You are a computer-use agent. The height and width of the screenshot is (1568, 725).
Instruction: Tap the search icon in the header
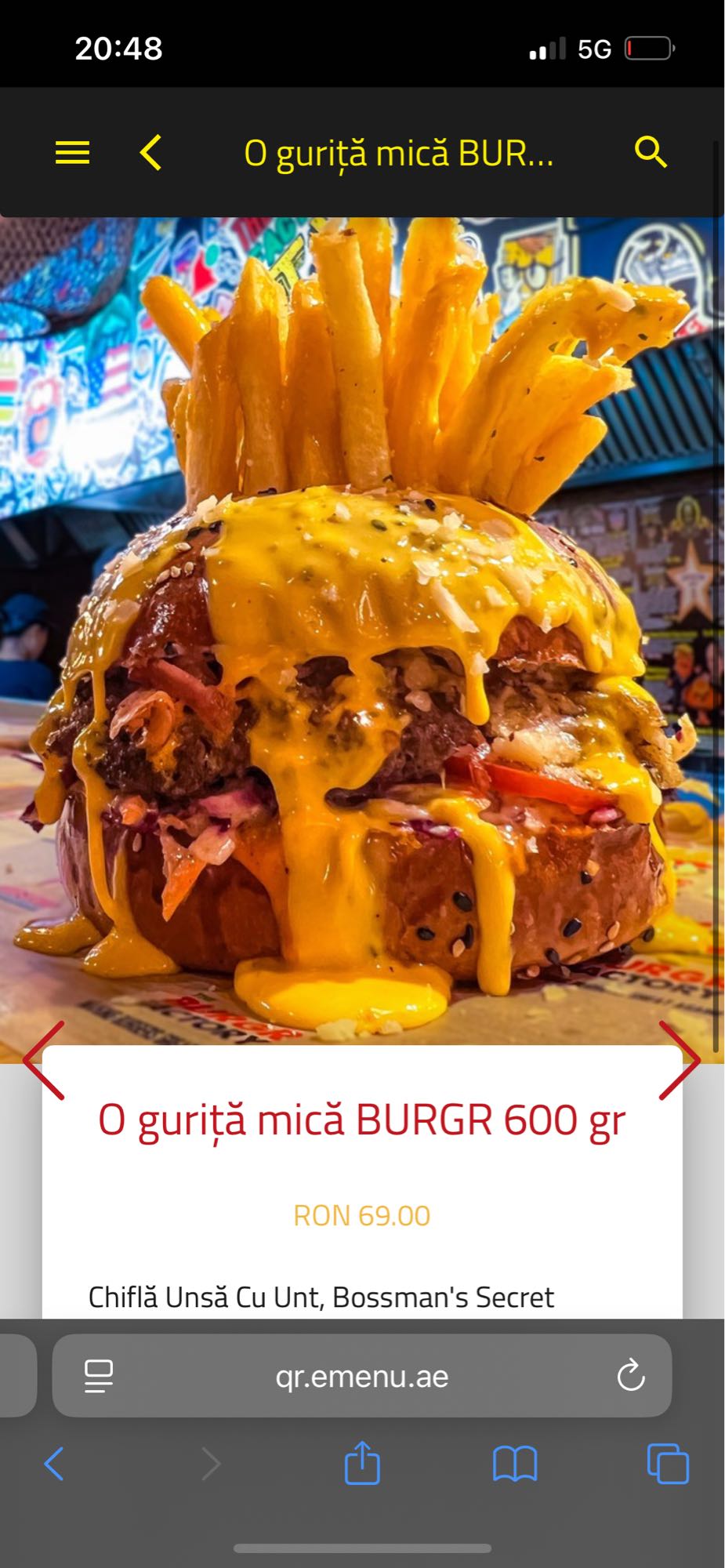[652, 153]
